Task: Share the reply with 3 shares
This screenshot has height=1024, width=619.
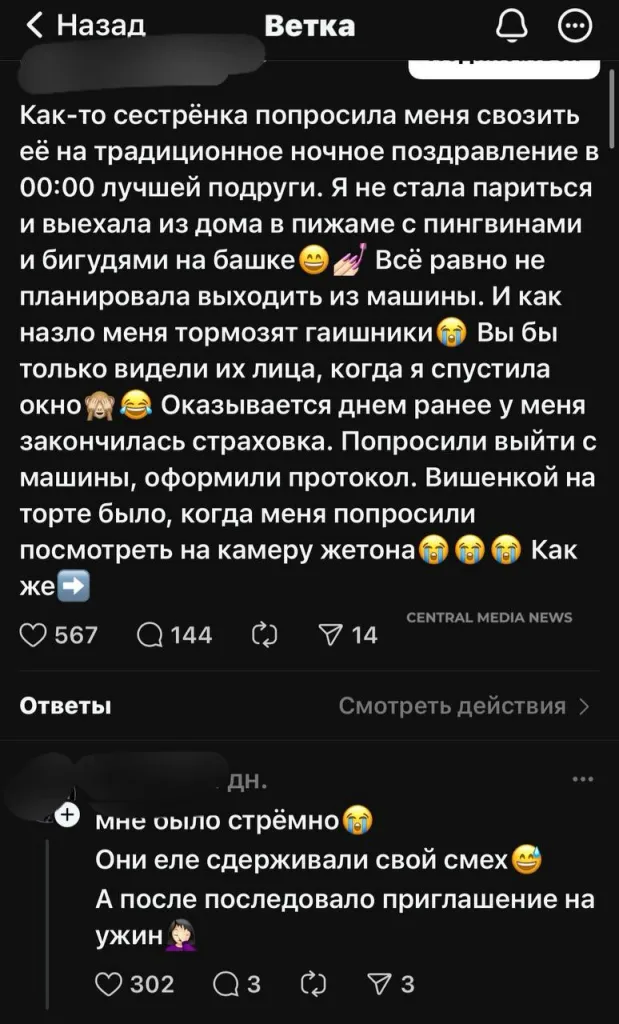Action: (381, 984)
